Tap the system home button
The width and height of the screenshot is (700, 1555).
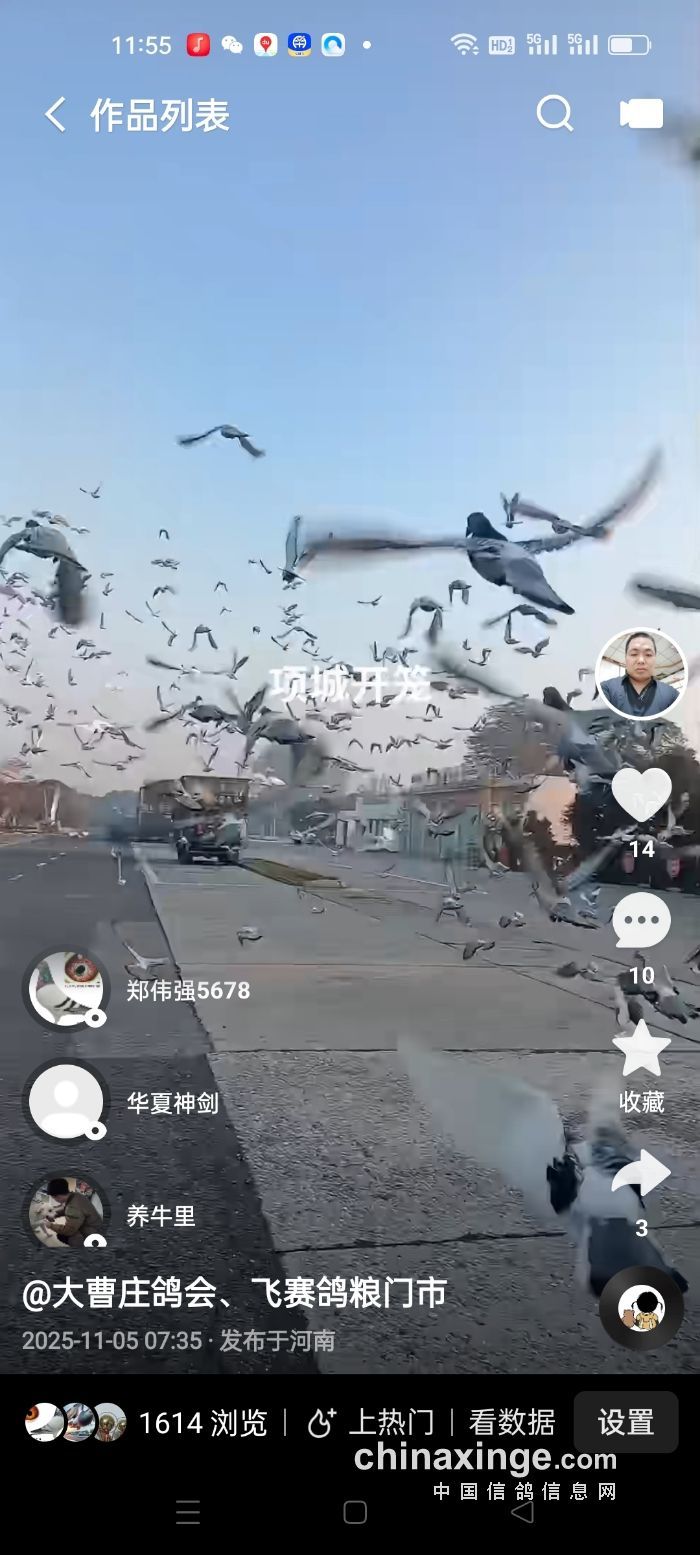[354, 1512]
